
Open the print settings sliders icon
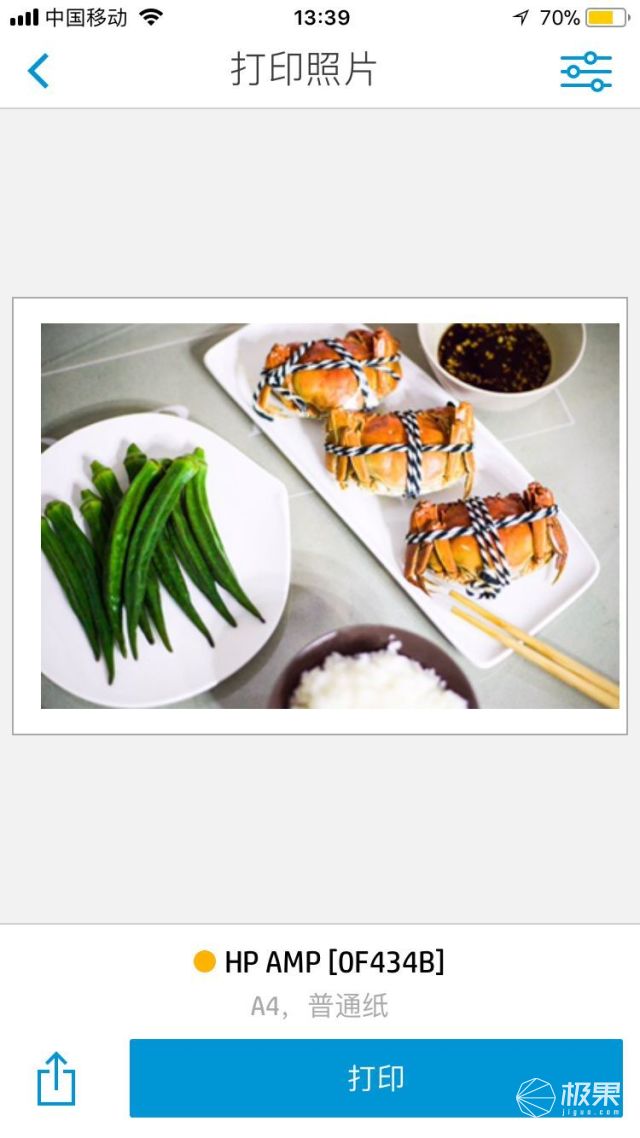pyautogui.click(x=586, y=71)
